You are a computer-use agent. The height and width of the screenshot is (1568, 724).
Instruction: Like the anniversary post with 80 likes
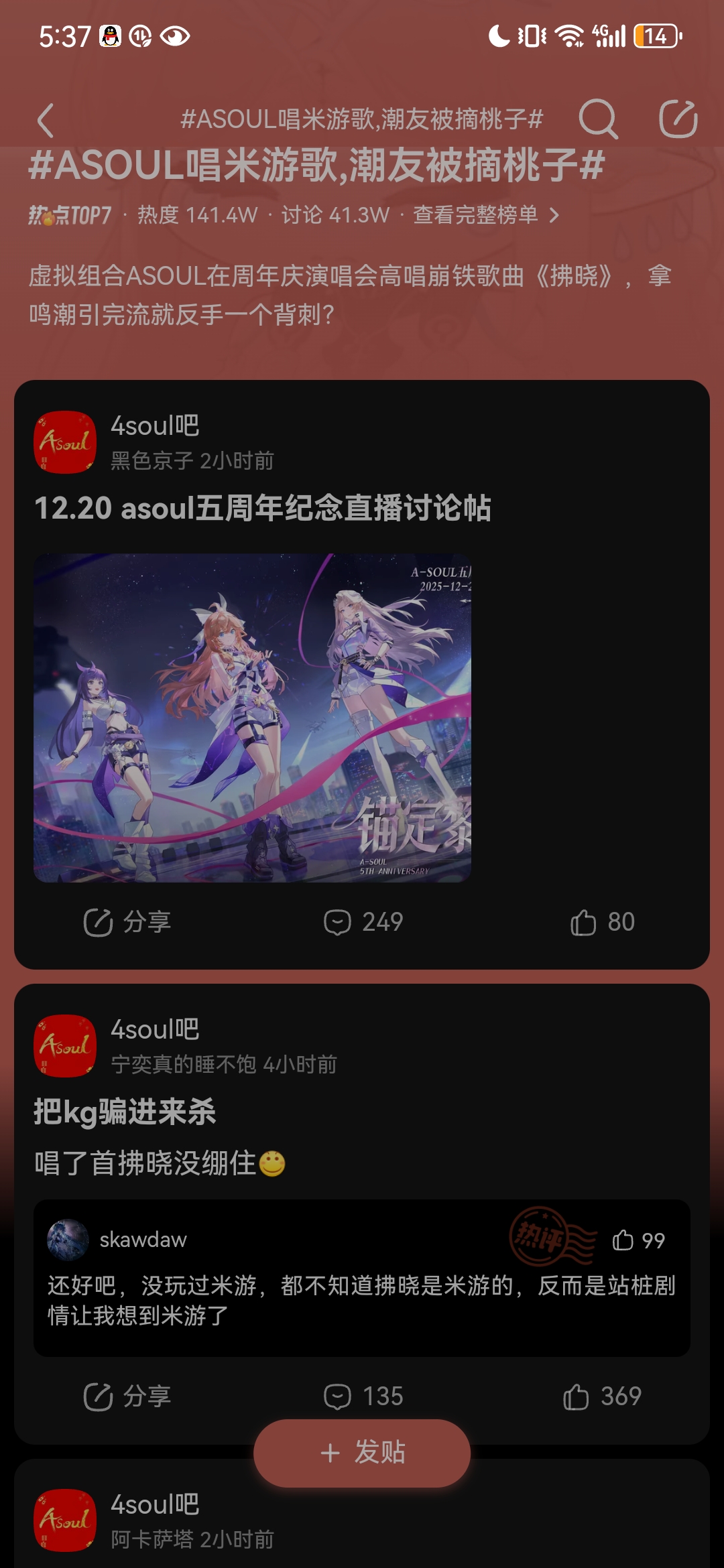pyautogui.click(x=602, y=922)
